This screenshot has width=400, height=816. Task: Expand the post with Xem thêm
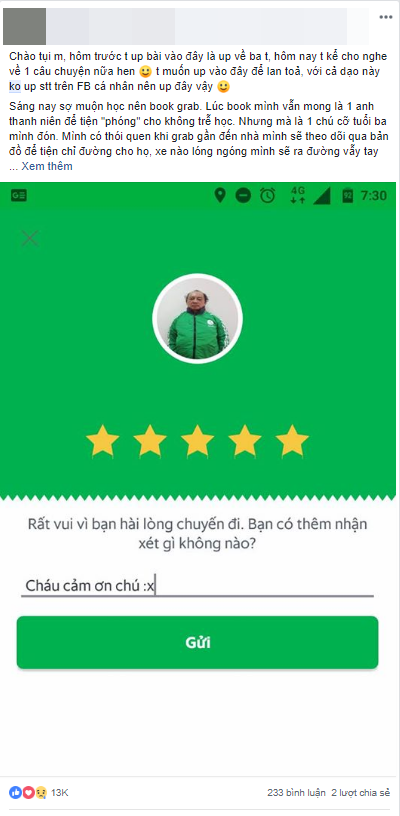pos(47,167)
